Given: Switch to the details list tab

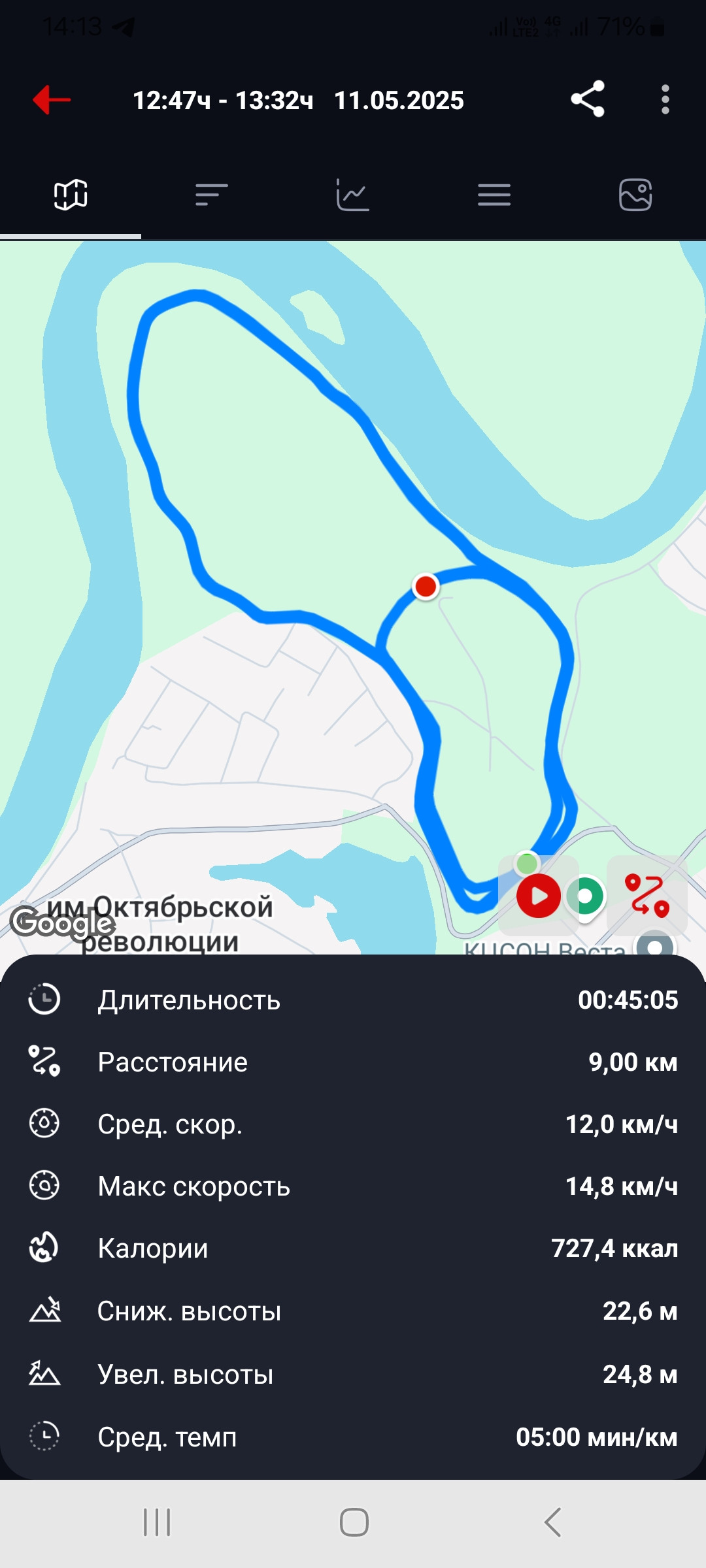Looking at the screenshot, I should [x=494, y=195].
